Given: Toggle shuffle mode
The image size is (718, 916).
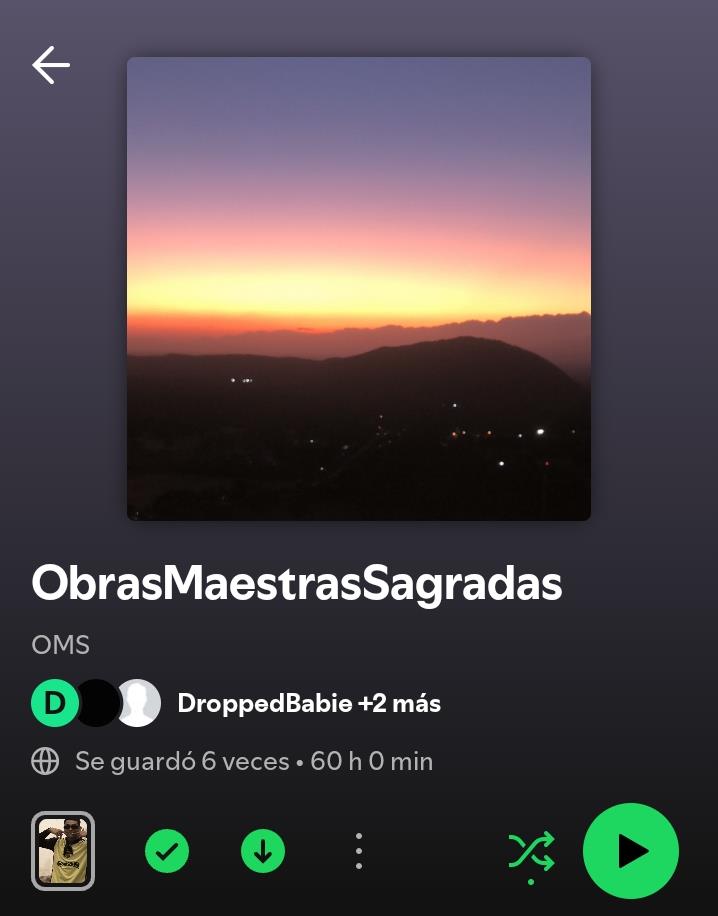Looking at the screenshot, I should point(531,851).
